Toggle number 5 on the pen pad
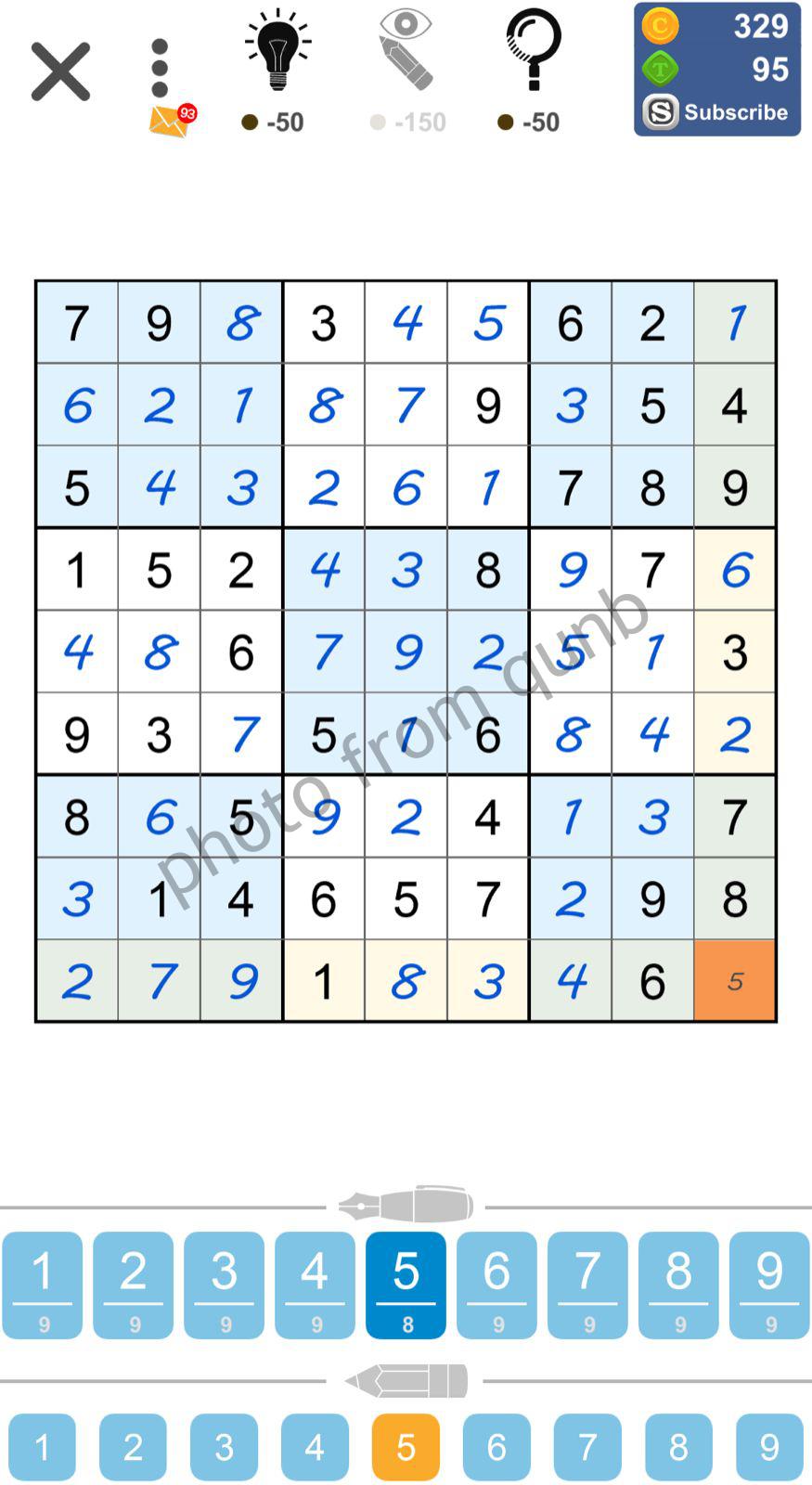This screenshot has width=812, height=1485. 406,1285
